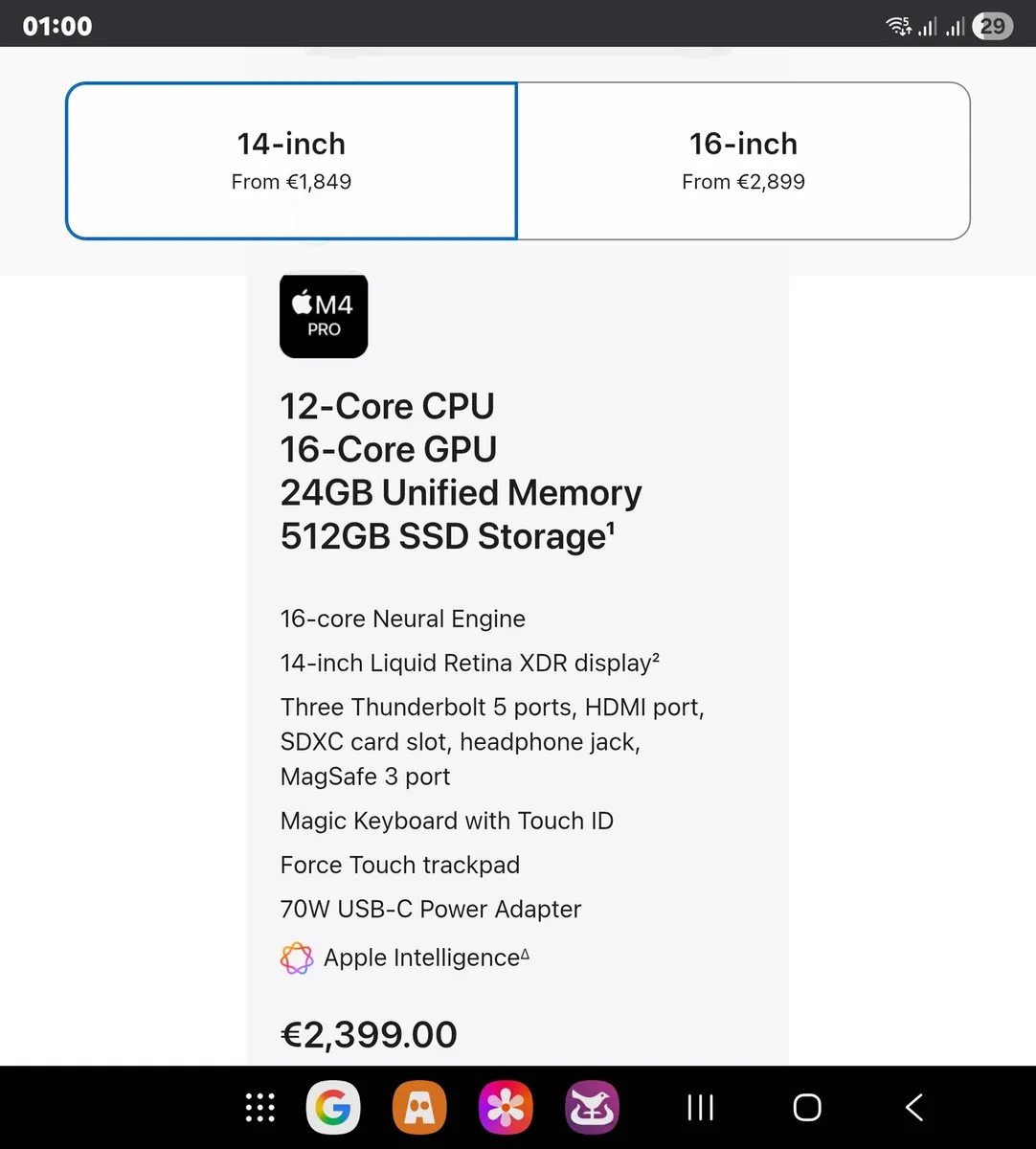Tap the clock showing 01:00
Viewport: 1036px width, 1149px height.
click(56, 26)
